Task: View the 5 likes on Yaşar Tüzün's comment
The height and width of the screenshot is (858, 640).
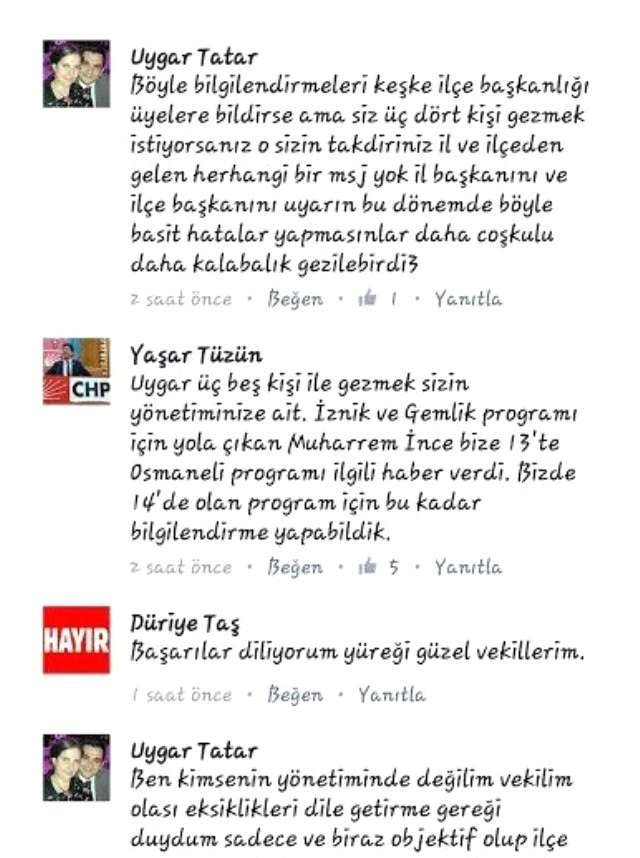Action: click(x=382, y=567)
